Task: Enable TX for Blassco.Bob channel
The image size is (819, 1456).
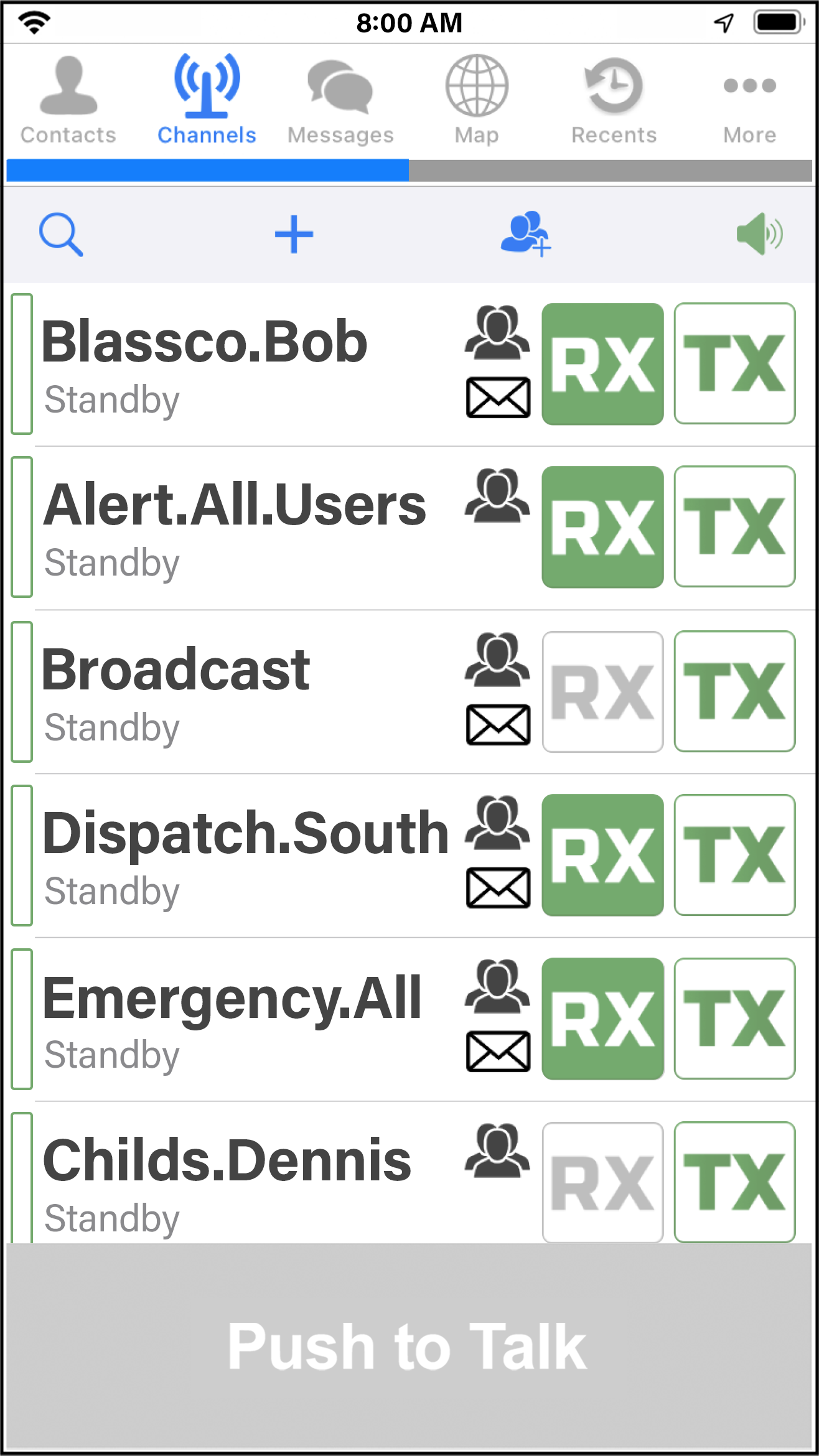Action: (x=734, y=364)
